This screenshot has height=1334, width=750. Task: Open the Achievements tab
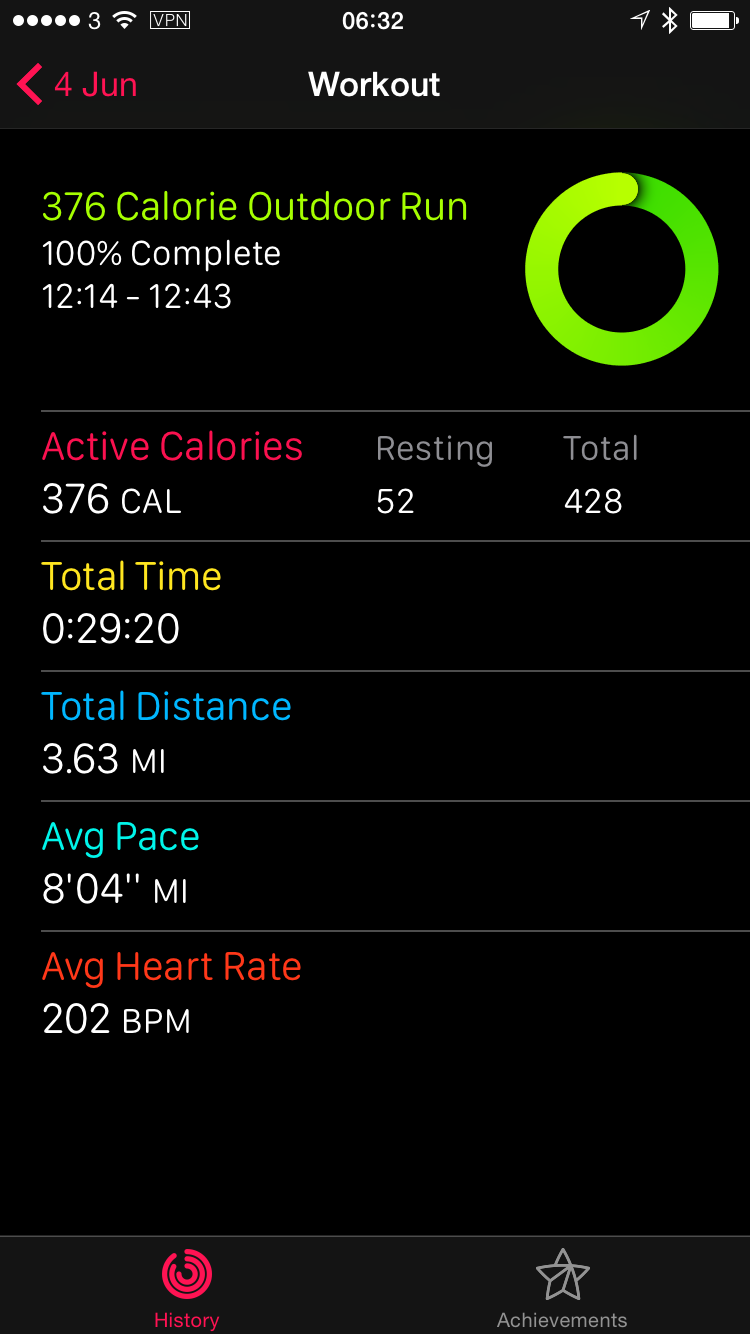click(562, 1287)
